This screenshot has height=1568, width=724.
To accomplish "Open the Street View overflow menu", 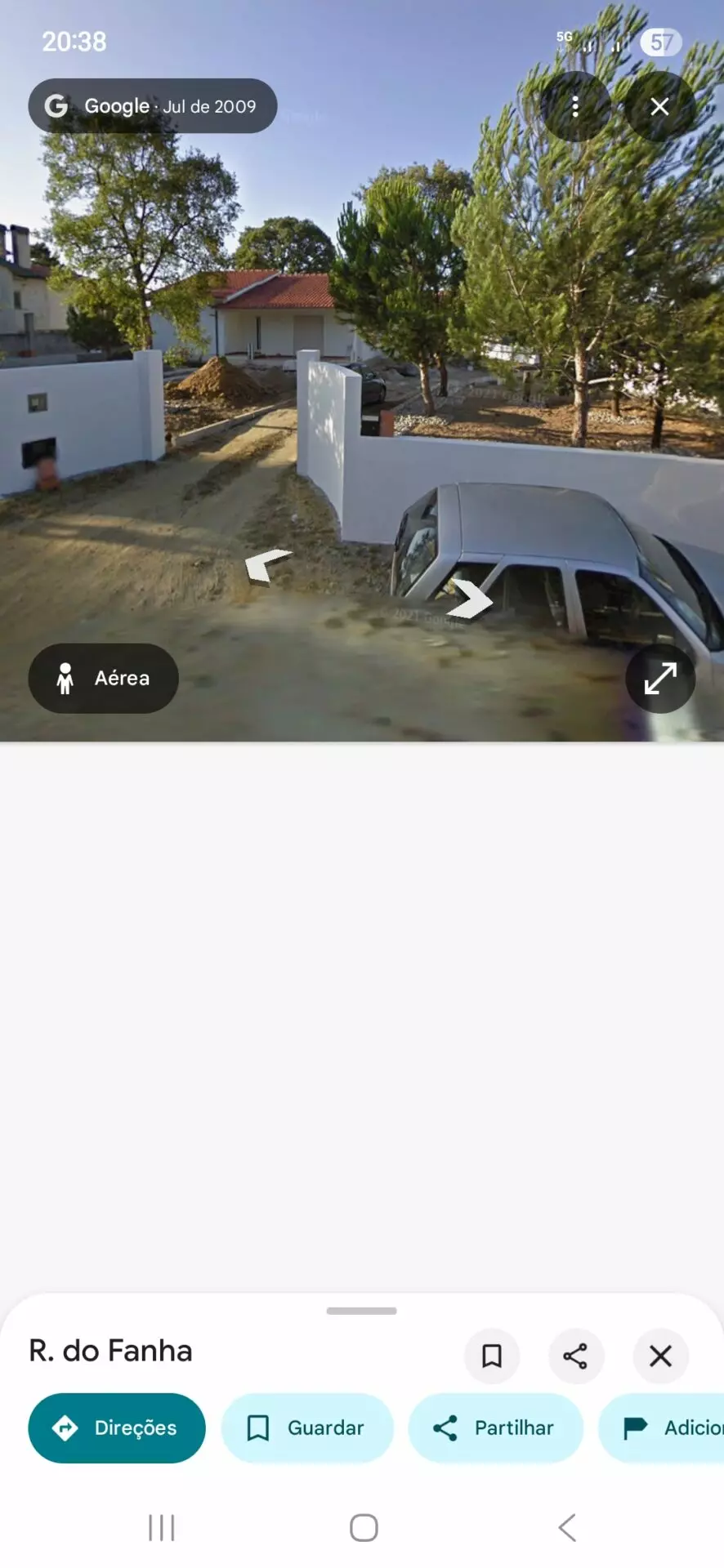I will tap(575, 106).
